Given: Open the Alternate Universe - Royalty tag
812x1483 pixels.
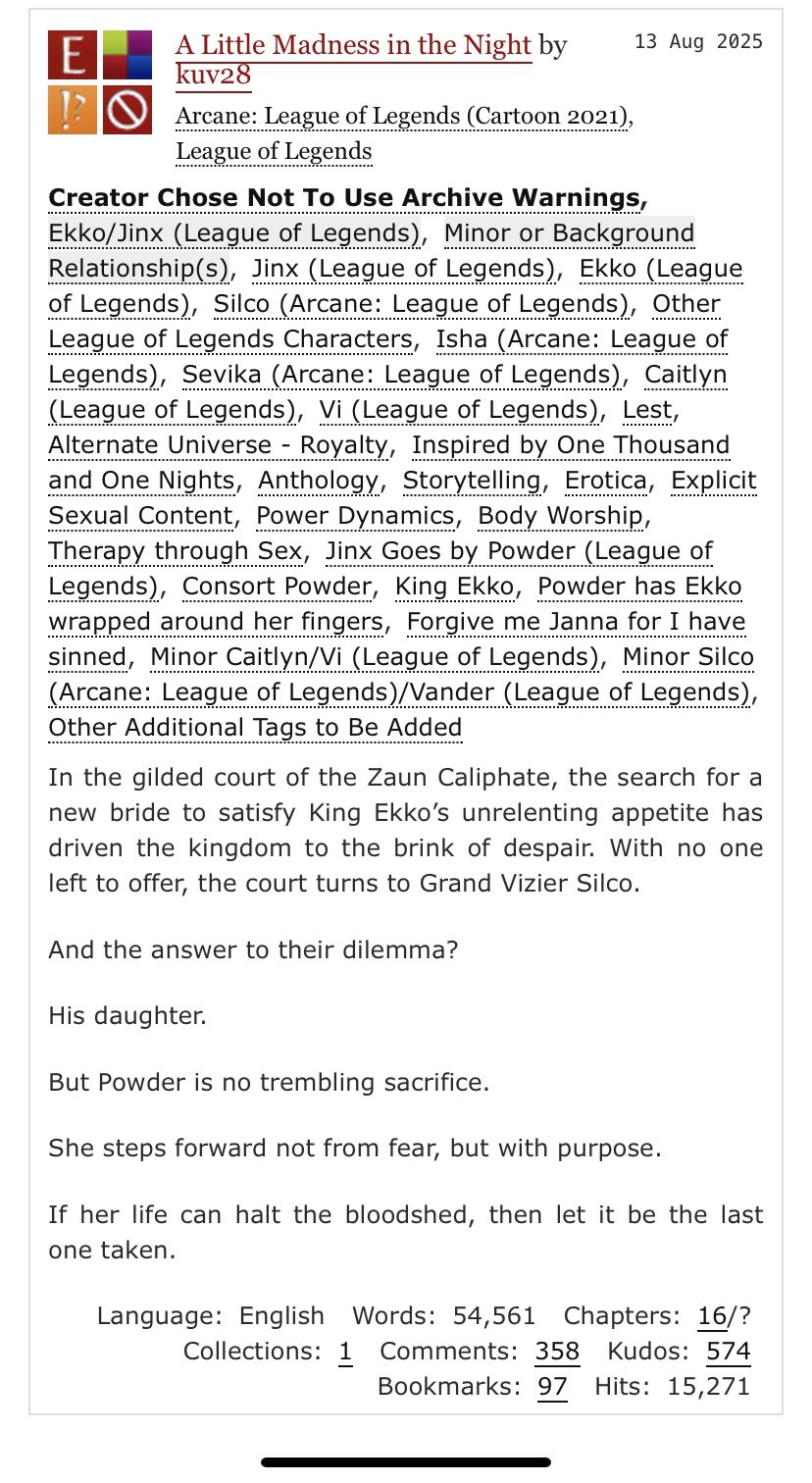Looking at the screenshot, I should coord(218,445).
